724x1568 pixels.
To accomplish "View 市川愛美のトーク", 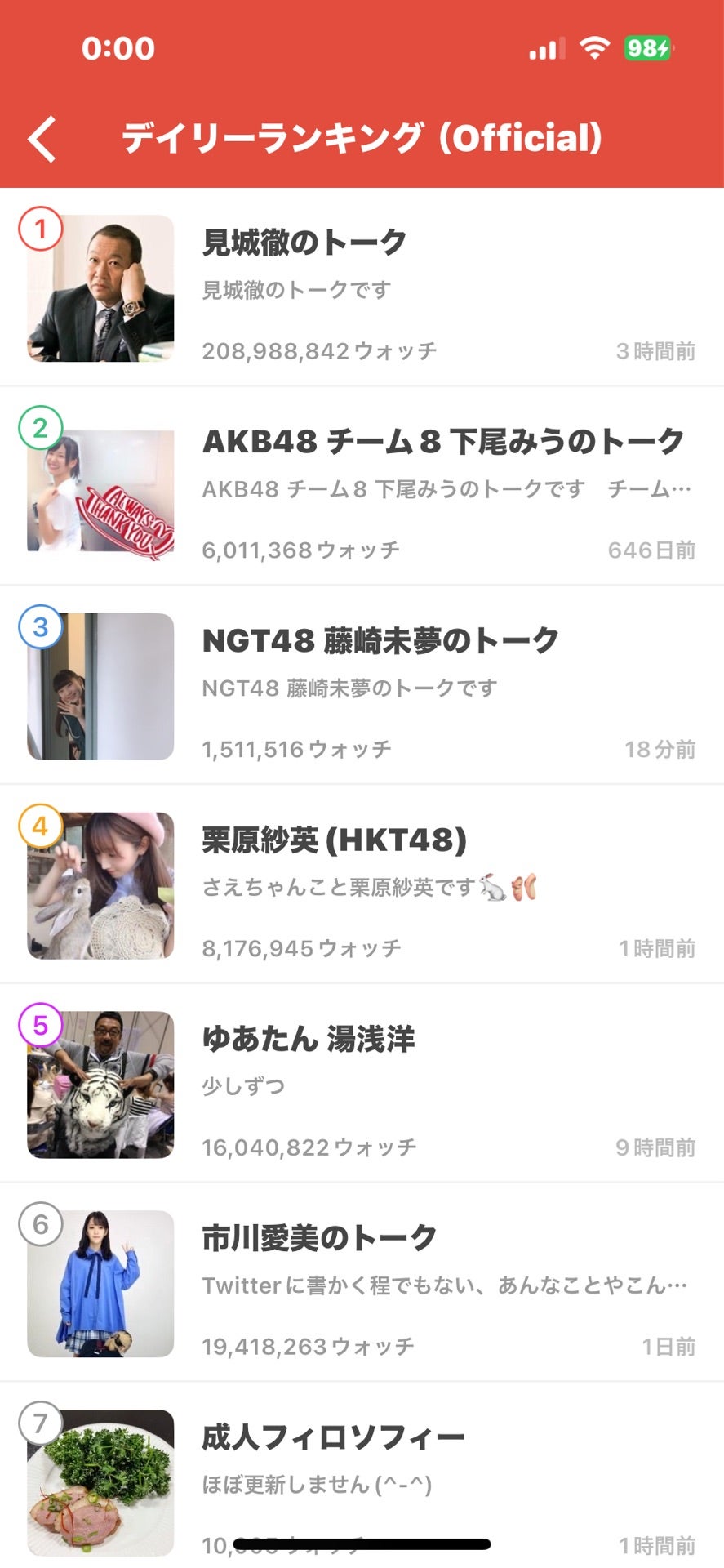I will (x=362, y=1284).
